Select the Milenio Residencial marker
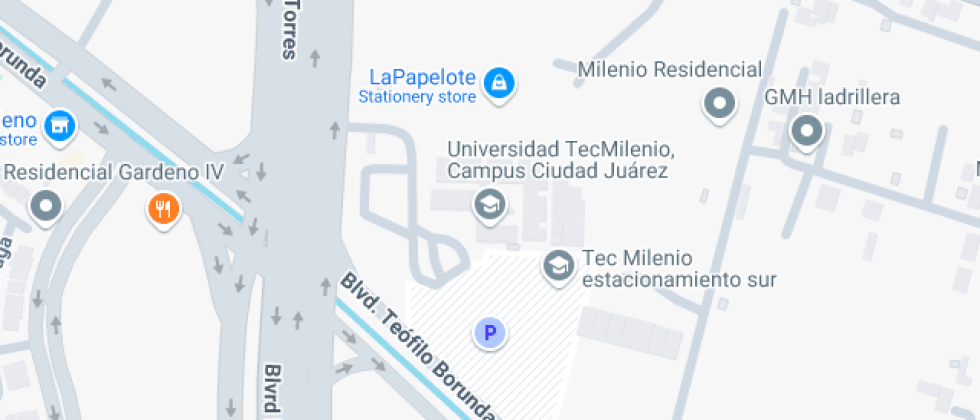 (719, 103)
